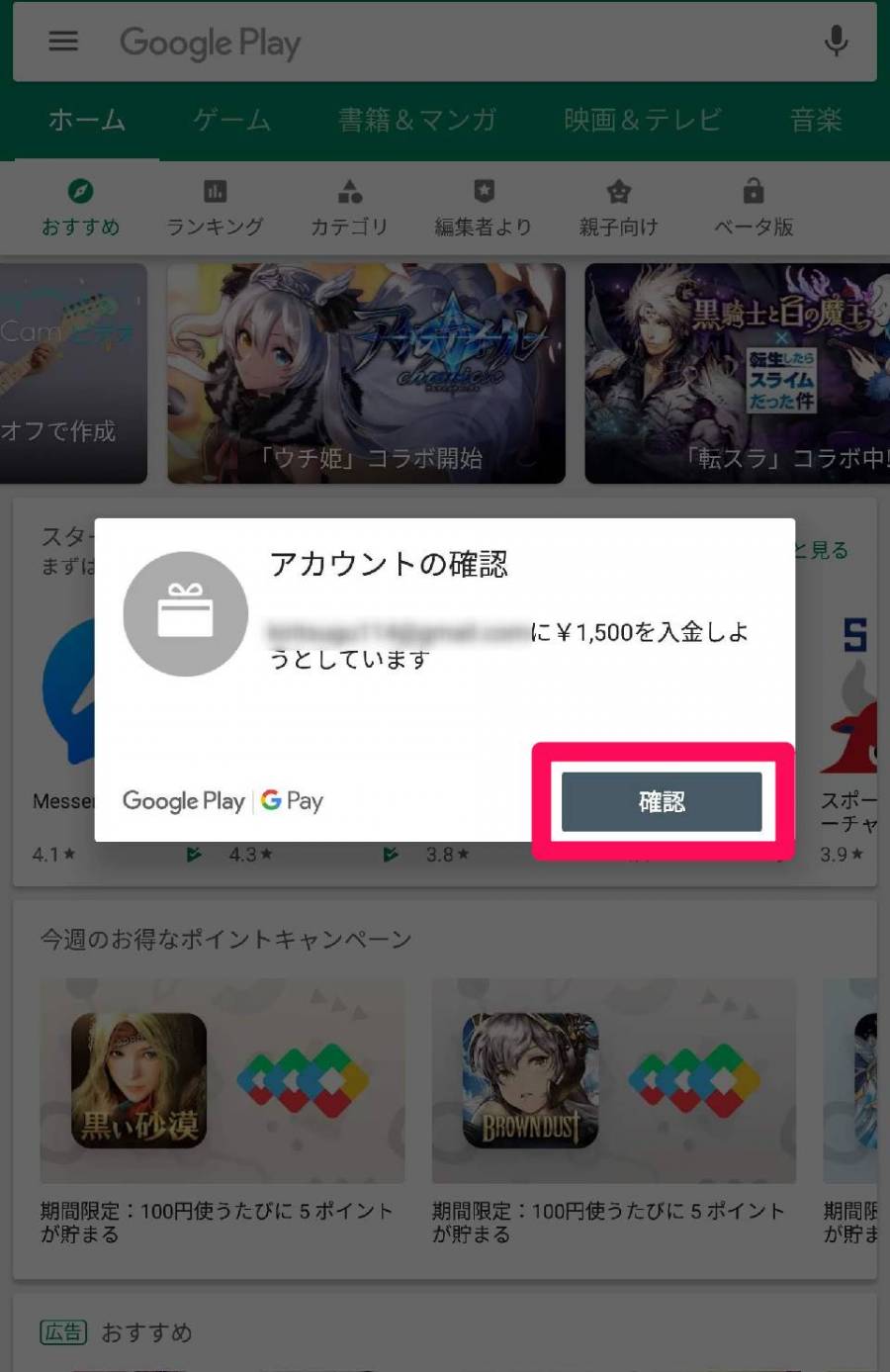Open the 編集者より section
This screenshot has width=890, height=1372.
tap(483, 208)
